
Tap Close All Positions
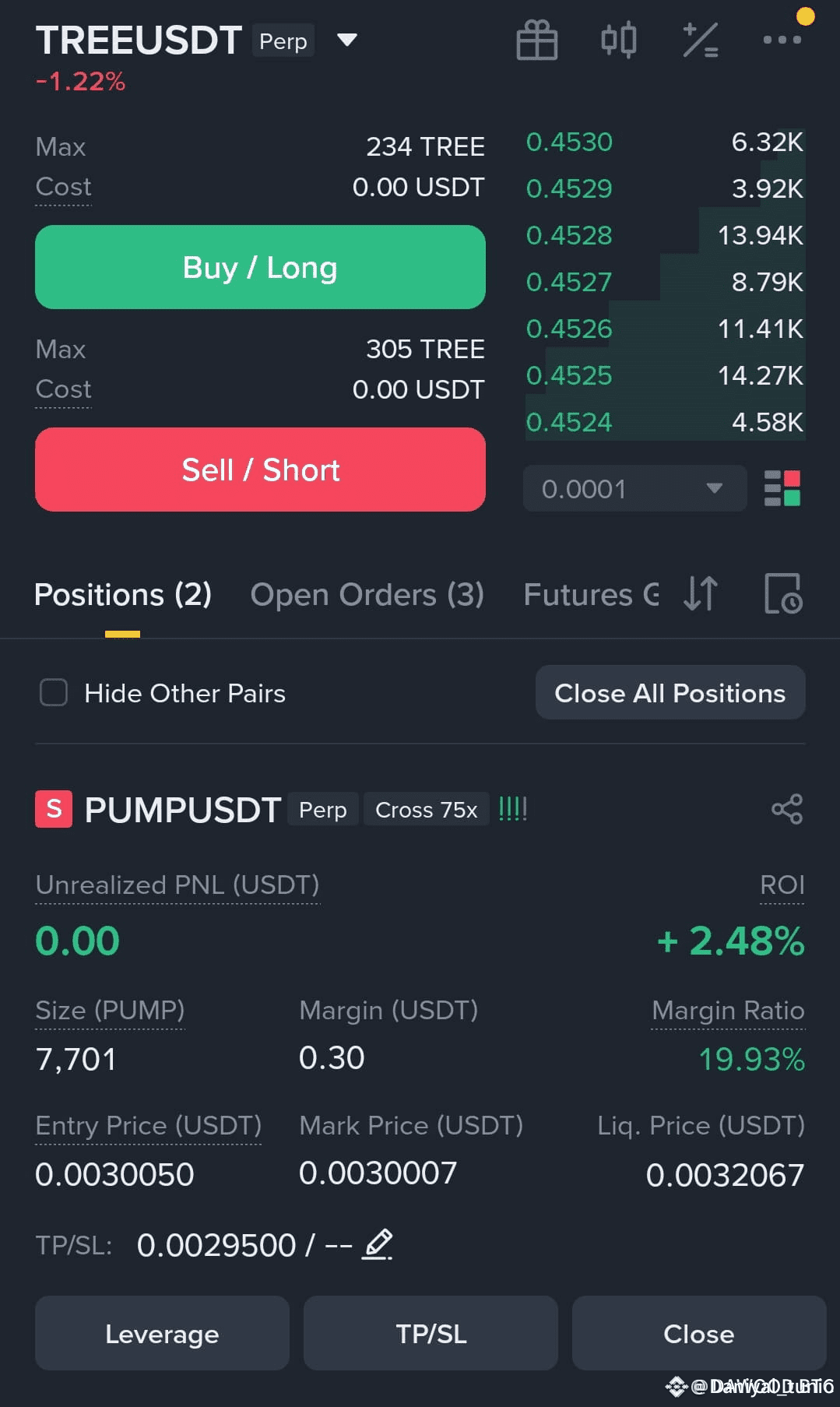pyautogui.click(x=670, y=692)
